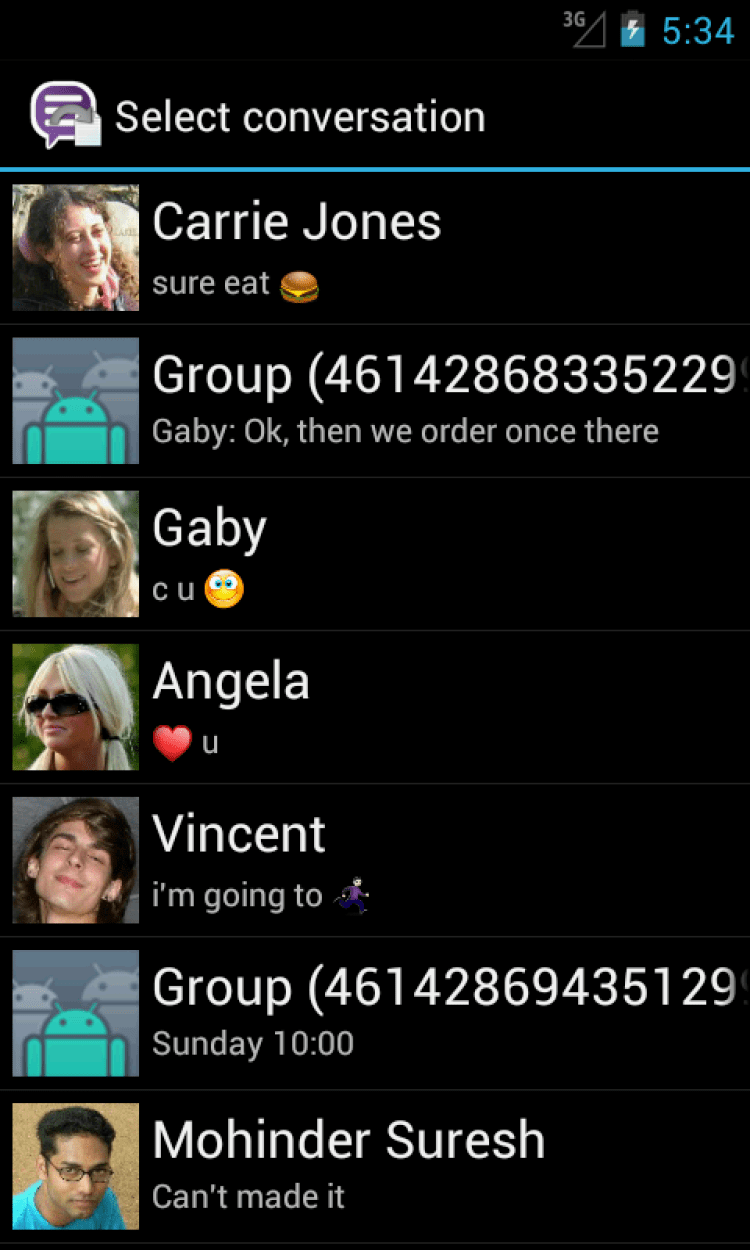Click Angela's avatar photo
Screen dimensions: 750x1250
[75, 706]
